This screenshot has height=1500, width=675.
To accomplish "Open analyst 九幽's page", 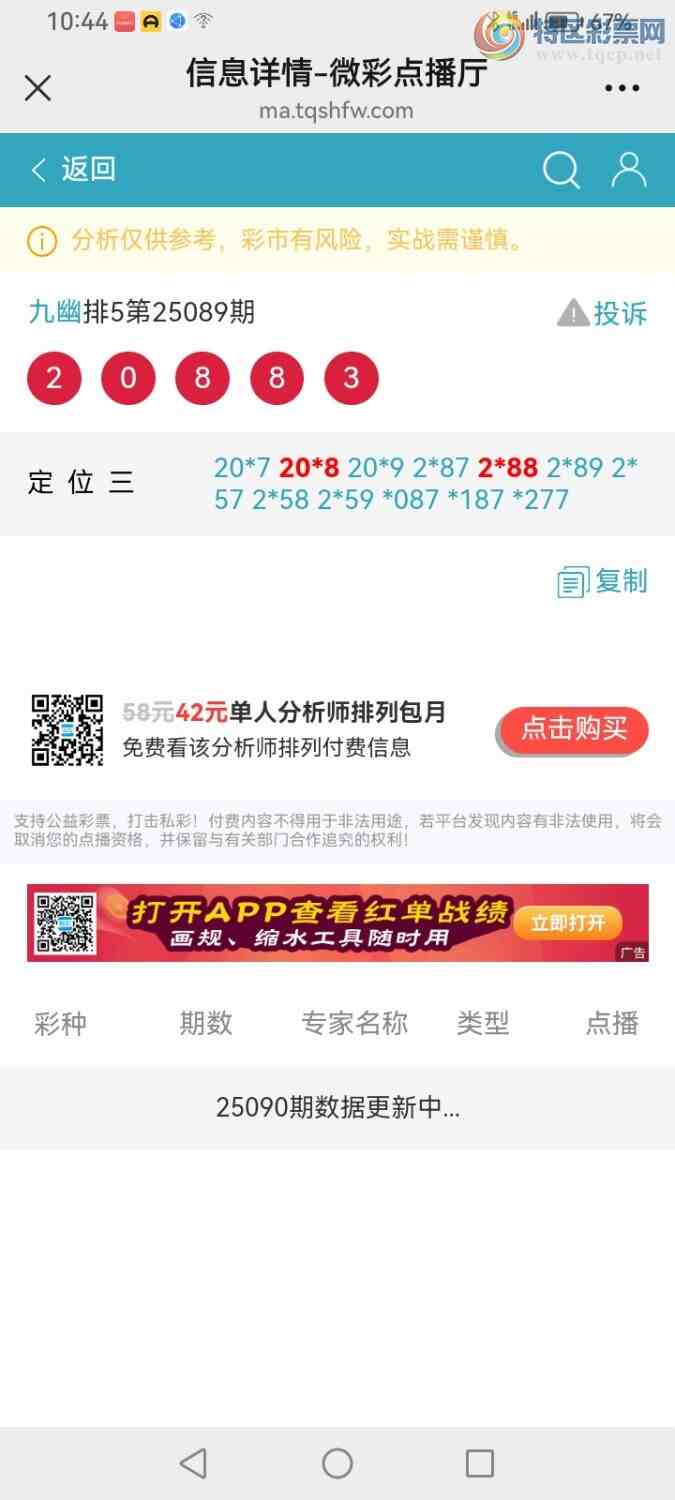I will [54, 312].
